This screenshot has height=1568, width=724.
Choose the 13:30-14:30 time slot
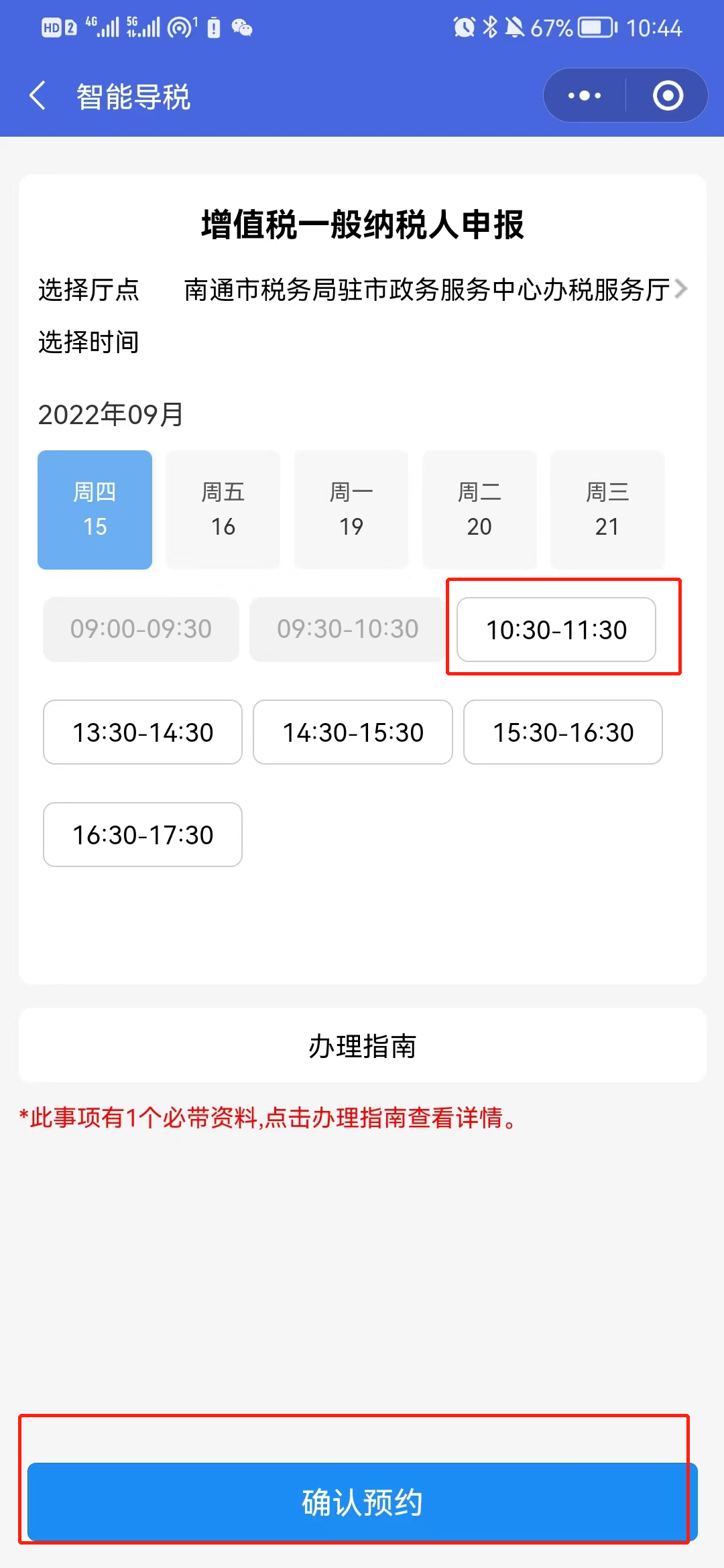point(143,732)
